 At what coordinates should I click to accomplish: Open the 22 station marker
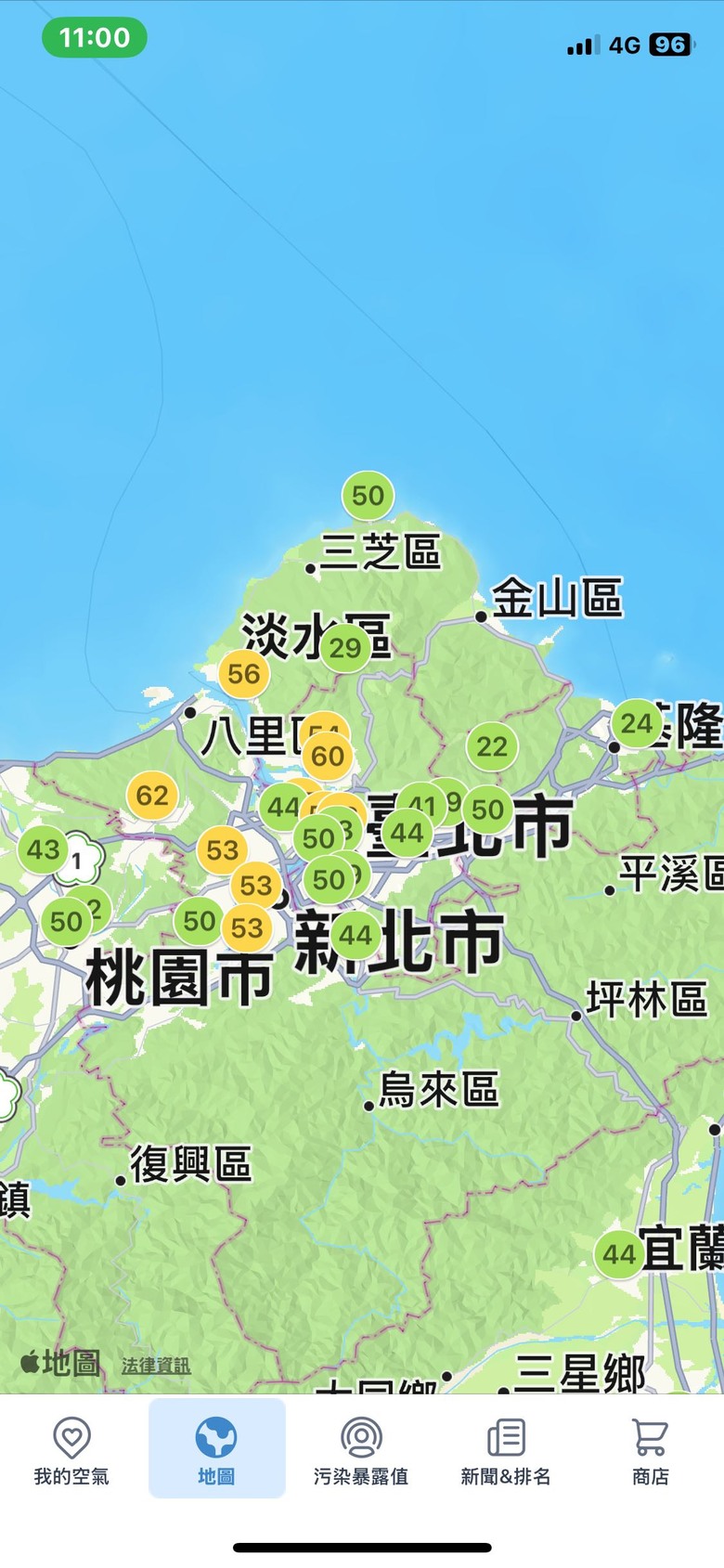pyautogui.click(x=492, y=746)
